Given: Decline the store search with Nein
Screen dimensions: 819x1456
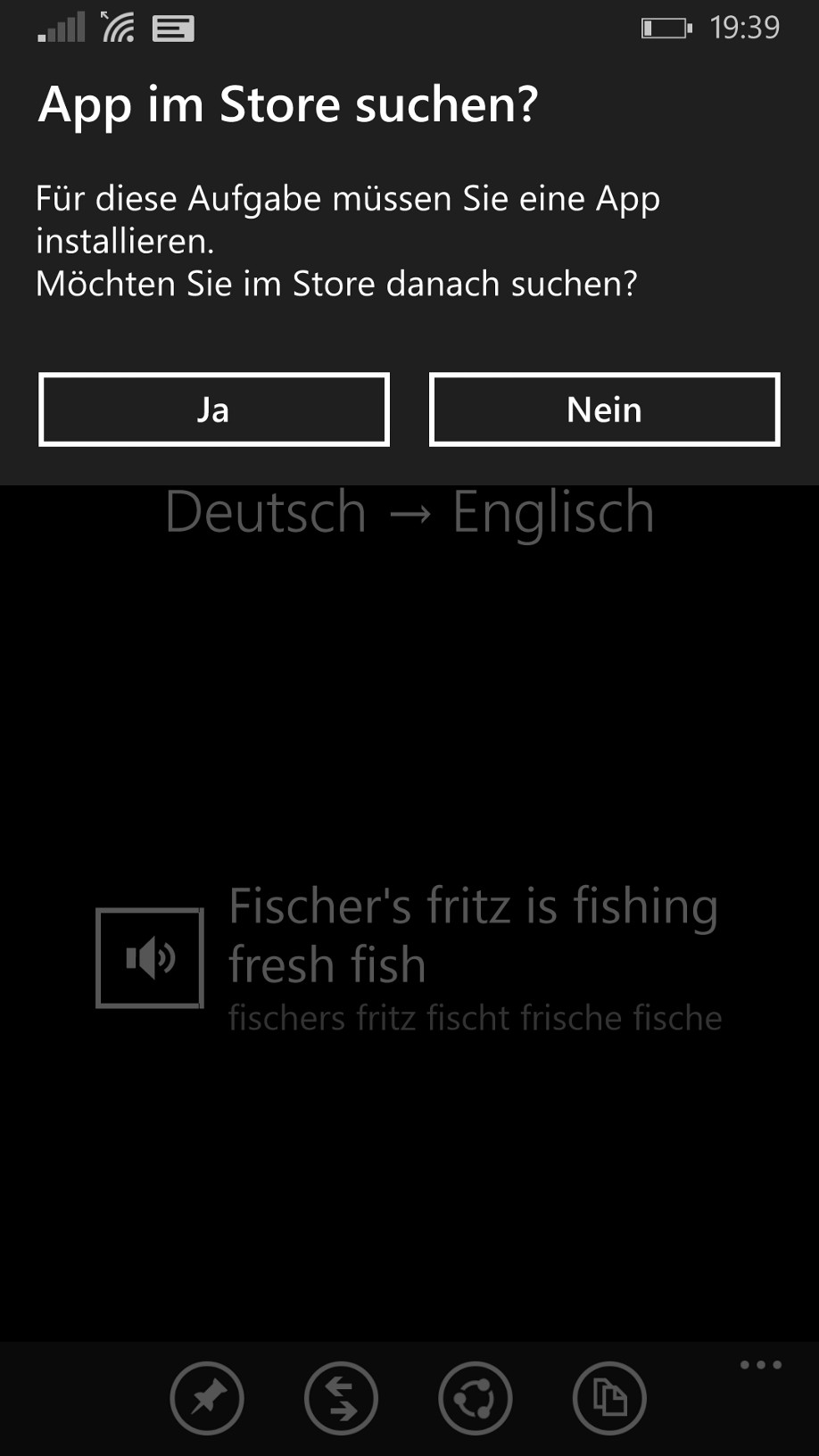Looking at the screenshot, I should tap(605, 409).
